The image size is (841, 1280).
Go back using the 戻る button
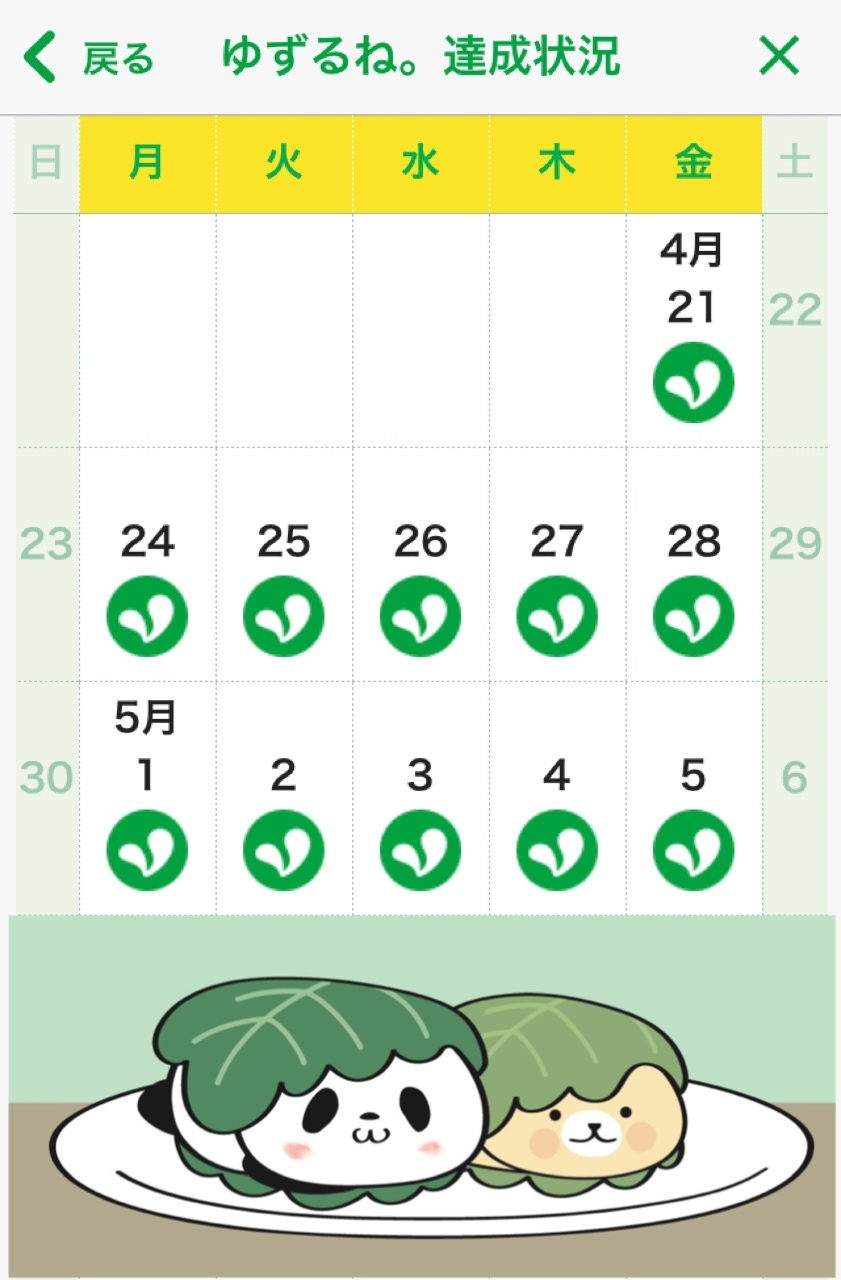tap(88, 58)
